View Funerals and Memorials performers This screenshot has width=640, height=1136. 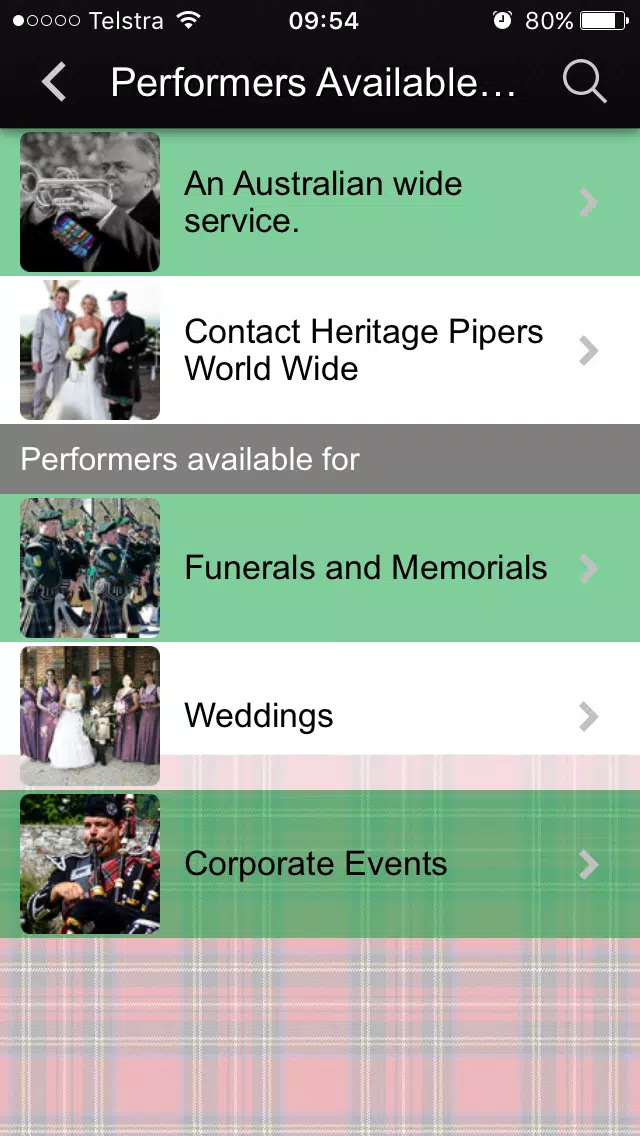coord(320,568)
